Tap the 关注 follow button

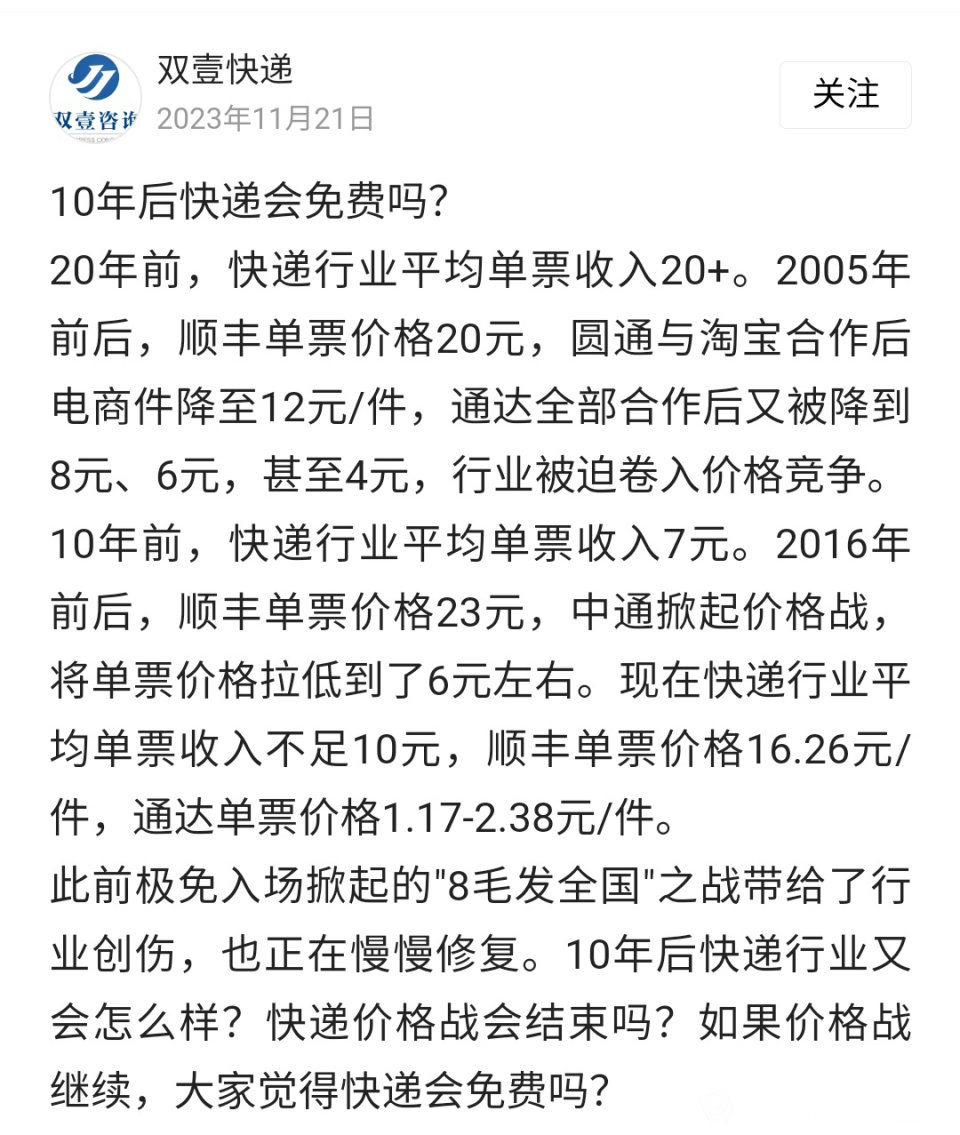point(845,95)
